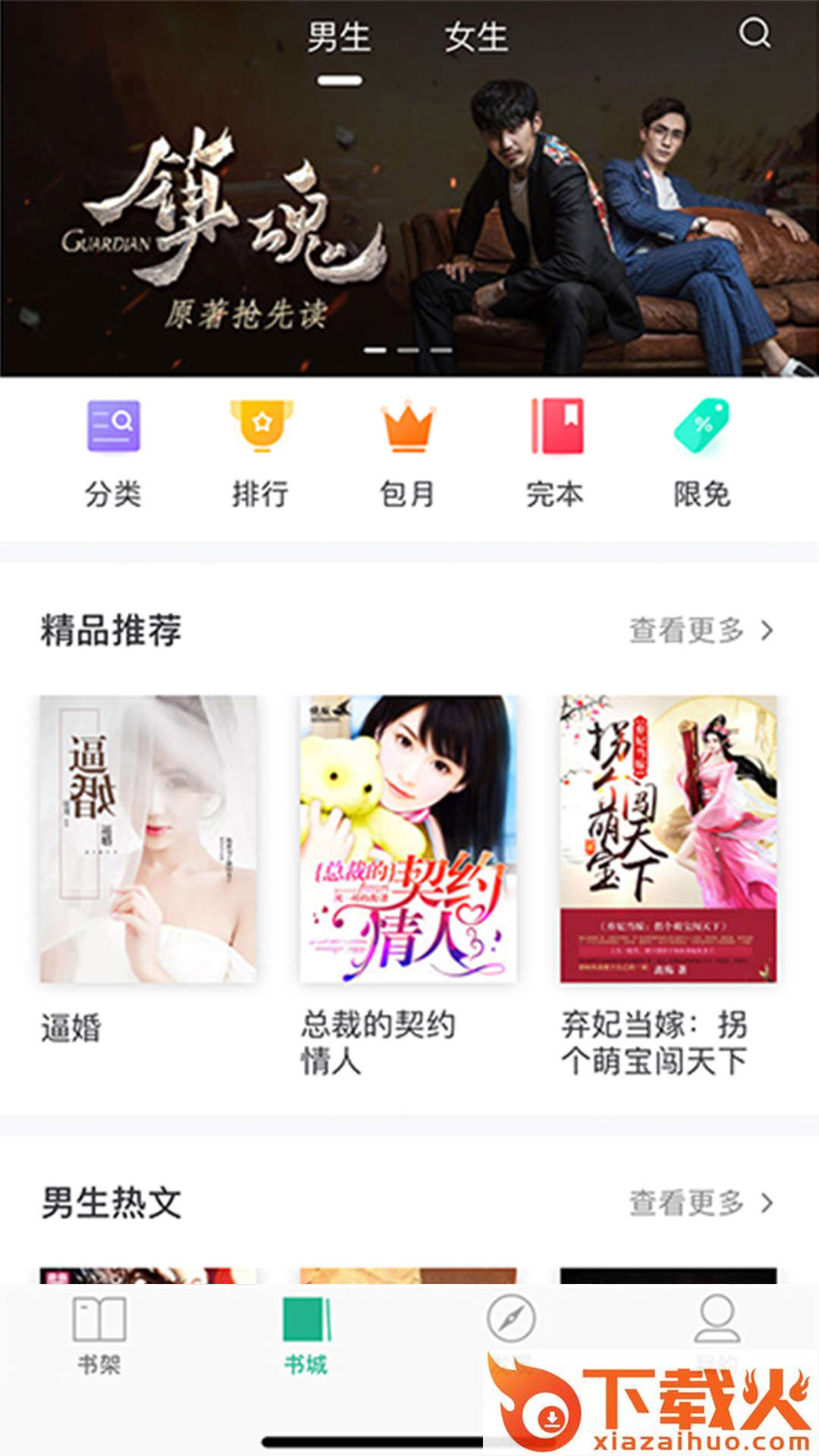Open the search icon
Image resolution: width=819 pixels, height=1456 pixels.
pyautogui.click(x=754, y=33)
